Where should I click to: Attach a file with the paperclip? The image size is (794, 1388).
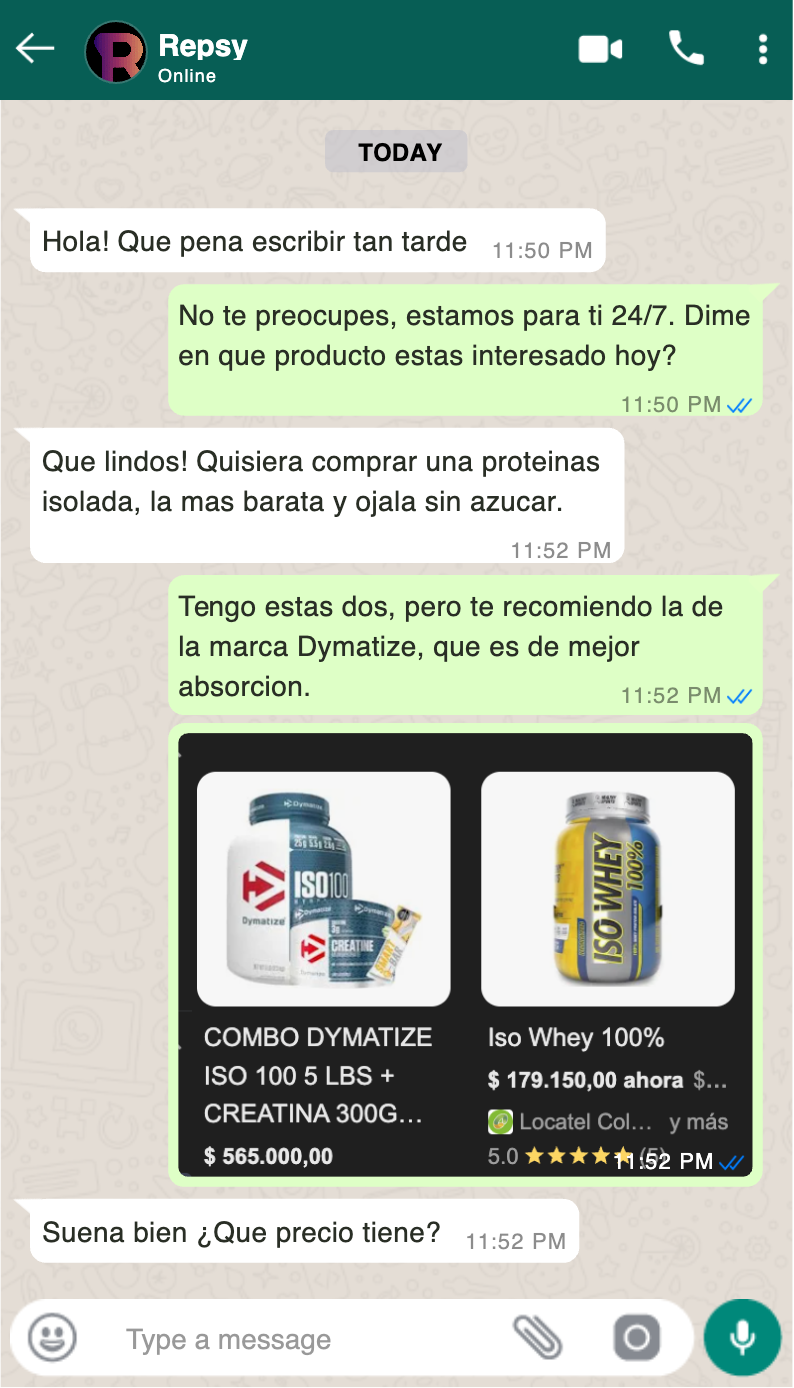tap(538, 1338)
